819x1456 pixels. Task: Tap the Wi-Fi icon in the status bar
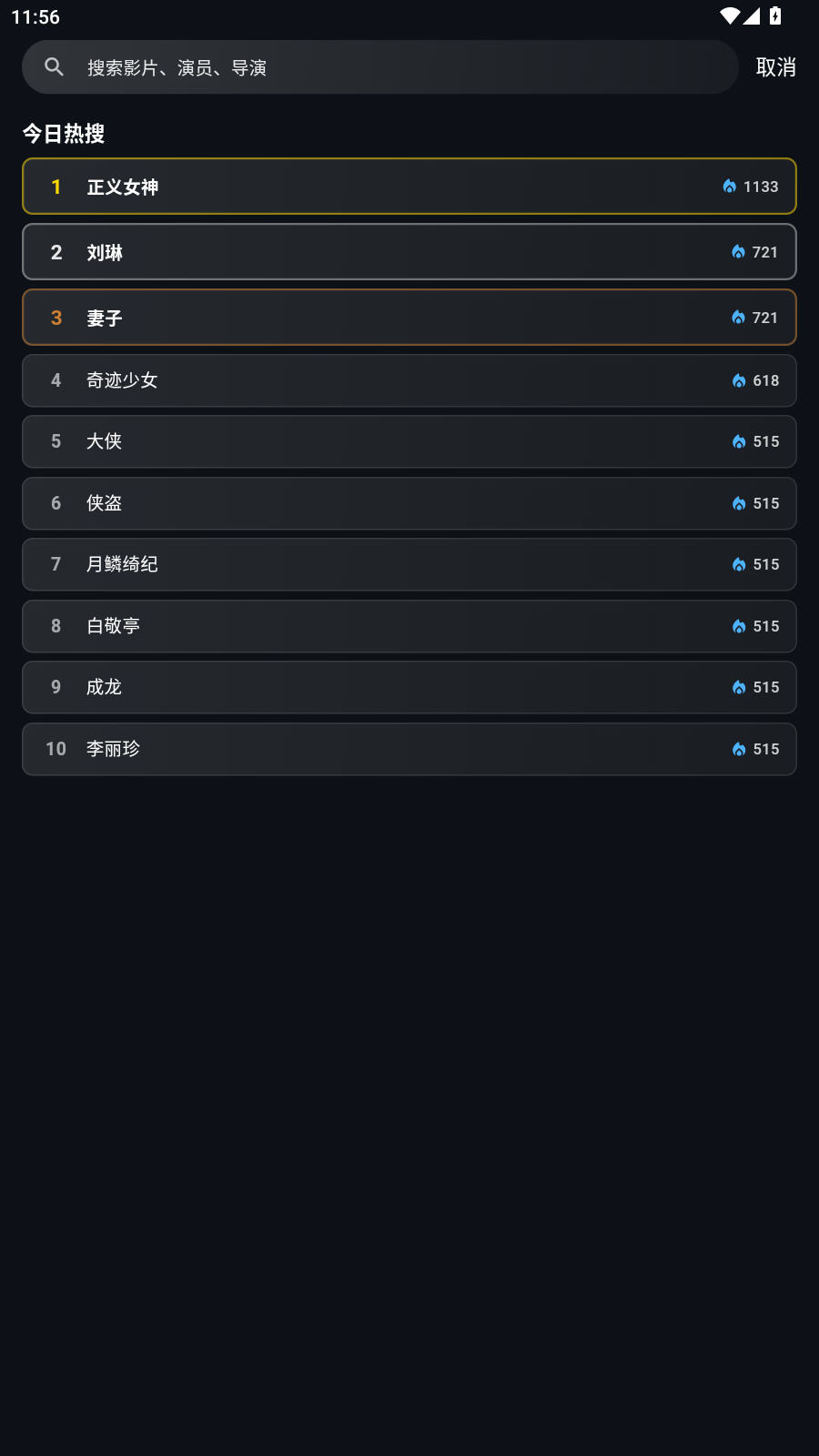point(728,15)
